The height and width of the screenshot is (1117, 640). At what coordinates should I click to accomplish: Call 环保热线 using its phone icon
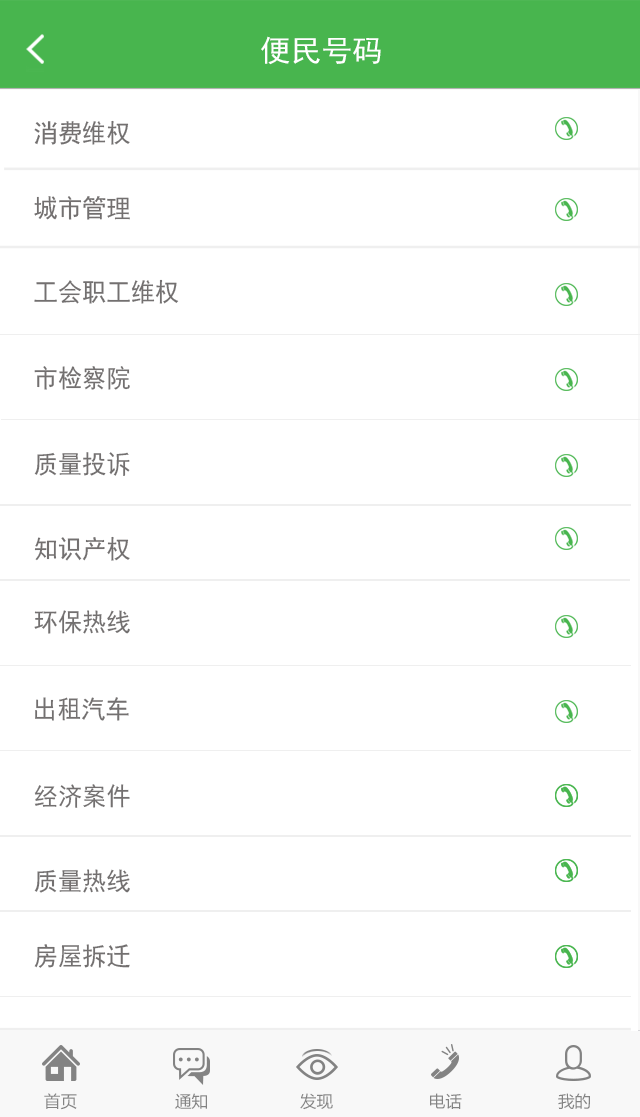(566, 626)
